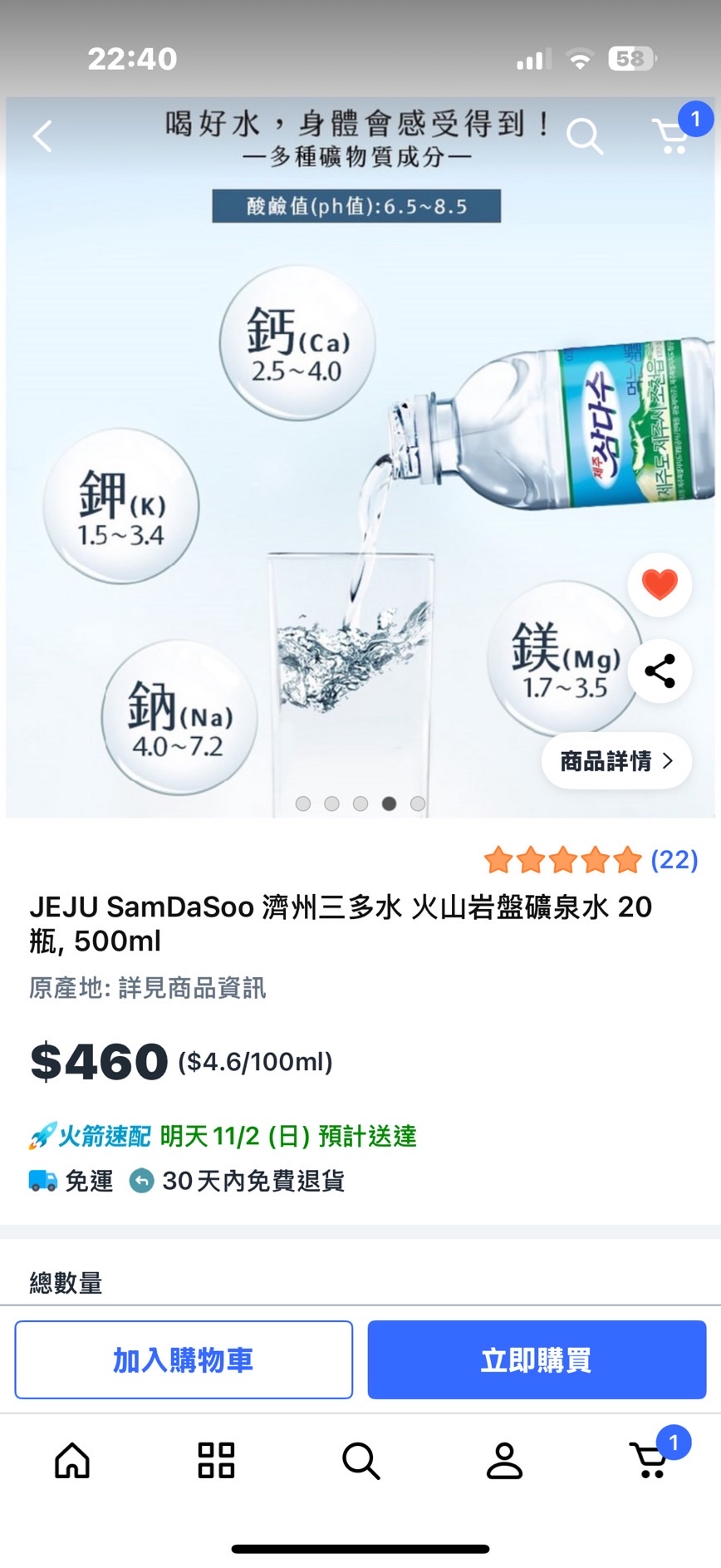Open the categories grid tab
The image size is (721, 1568).
[x=216, y=1460]
